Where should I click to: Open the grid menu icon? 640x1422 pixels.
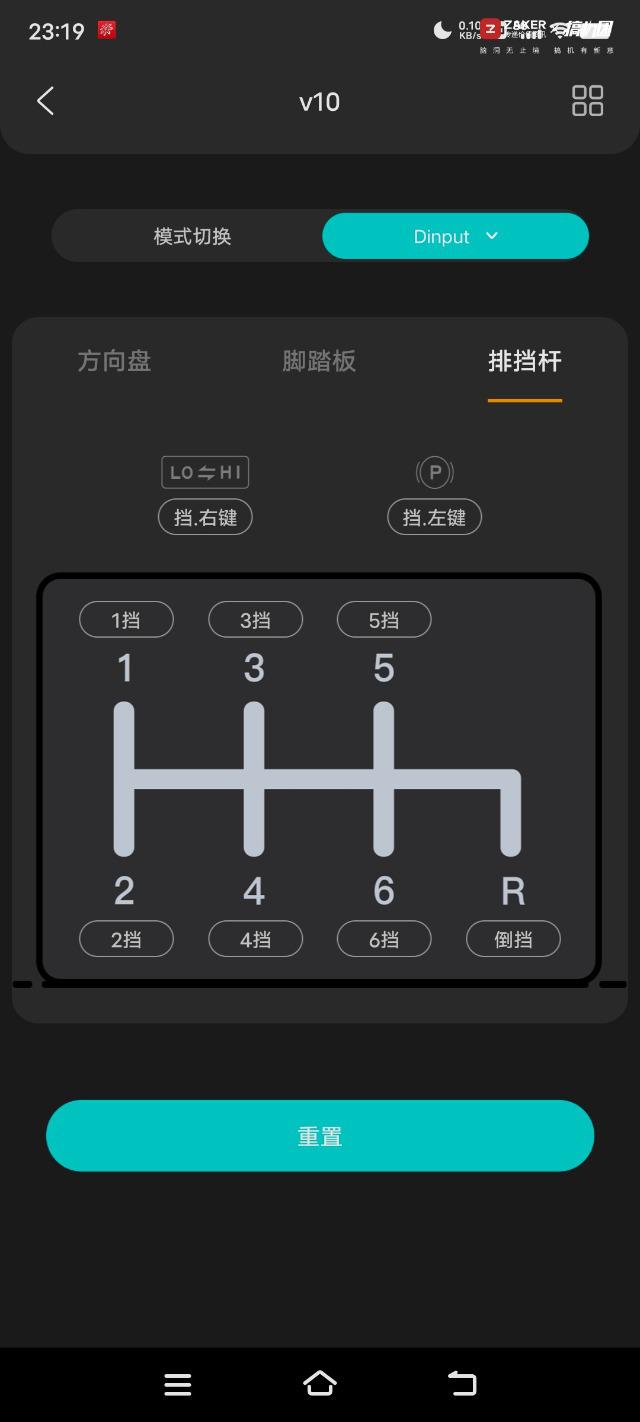(x=587, y=101)
